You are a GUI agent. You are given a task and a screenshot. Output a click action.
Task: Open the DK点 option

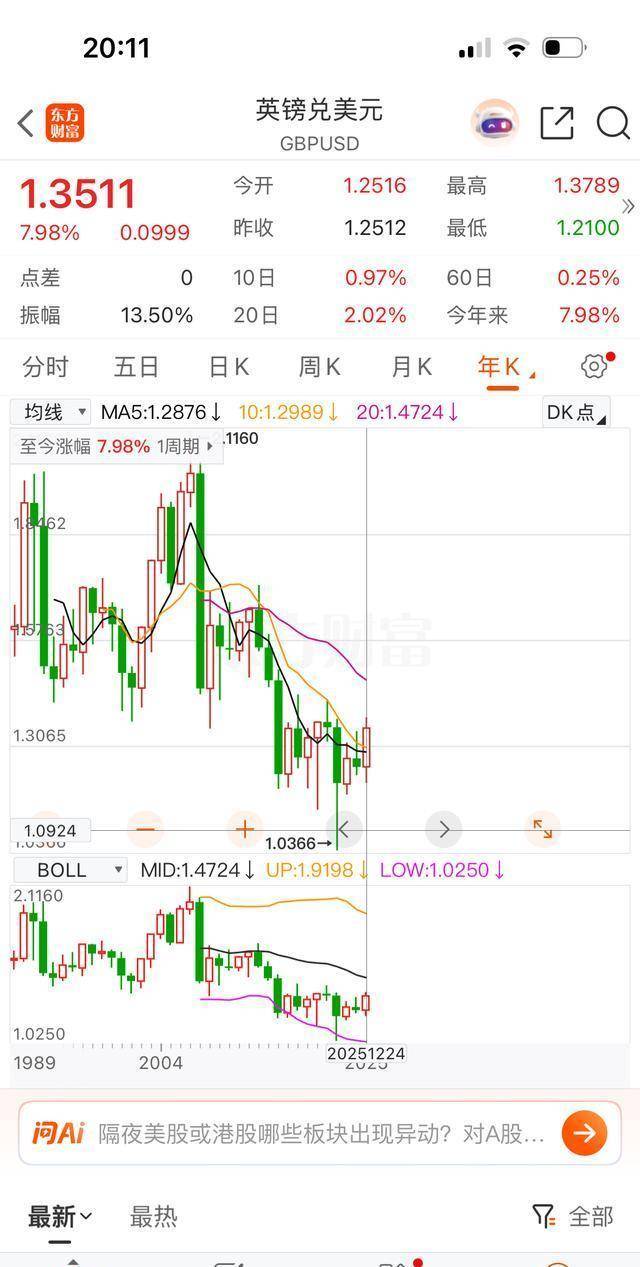click(575, 412)
